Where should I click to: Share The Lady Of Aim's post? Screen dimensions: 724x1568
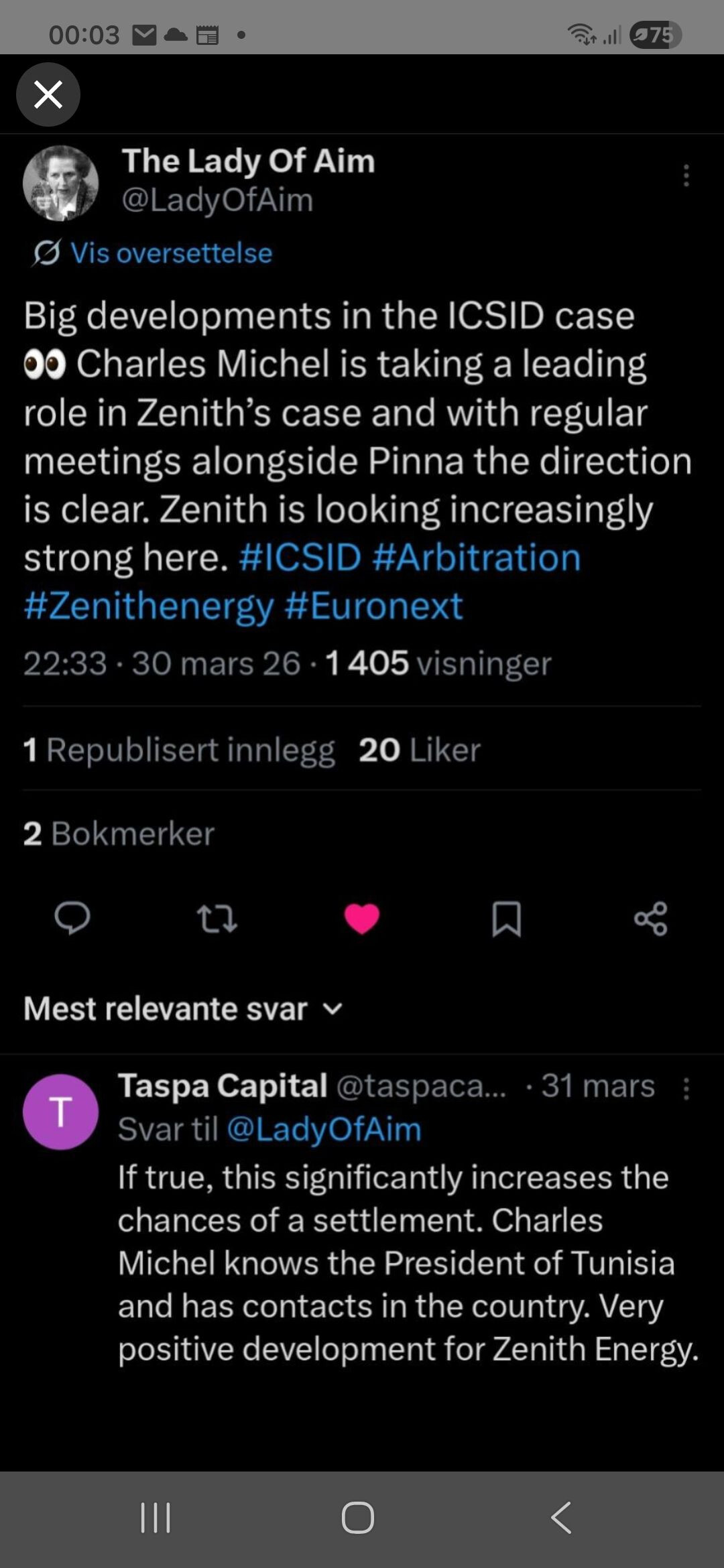(651, 918)
